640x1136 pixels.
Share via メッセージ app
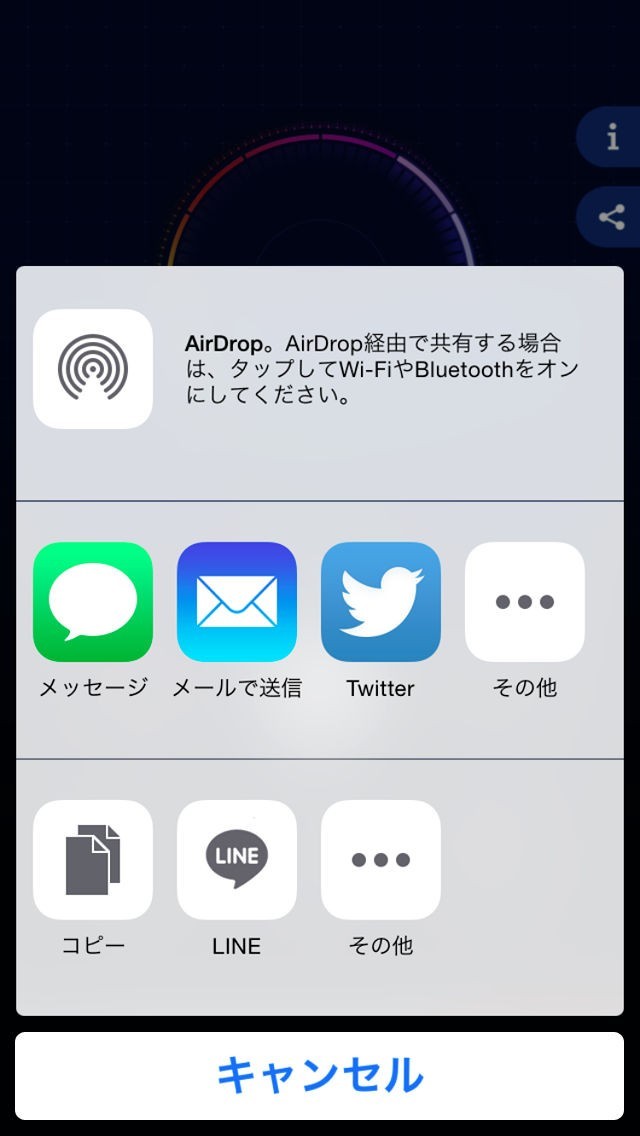click(93, 602)
